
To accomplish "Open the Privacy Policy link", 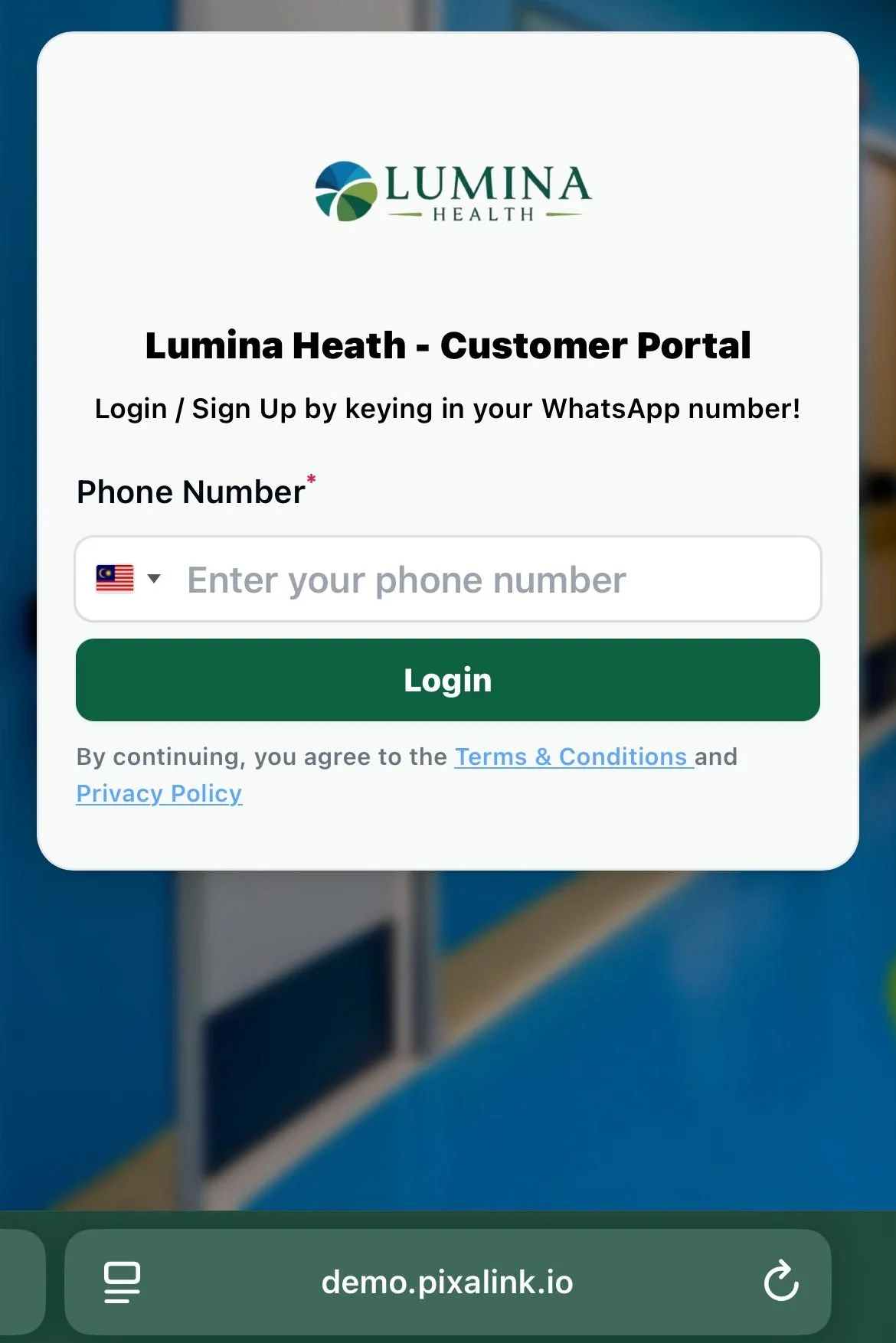I will click(159, 793).
